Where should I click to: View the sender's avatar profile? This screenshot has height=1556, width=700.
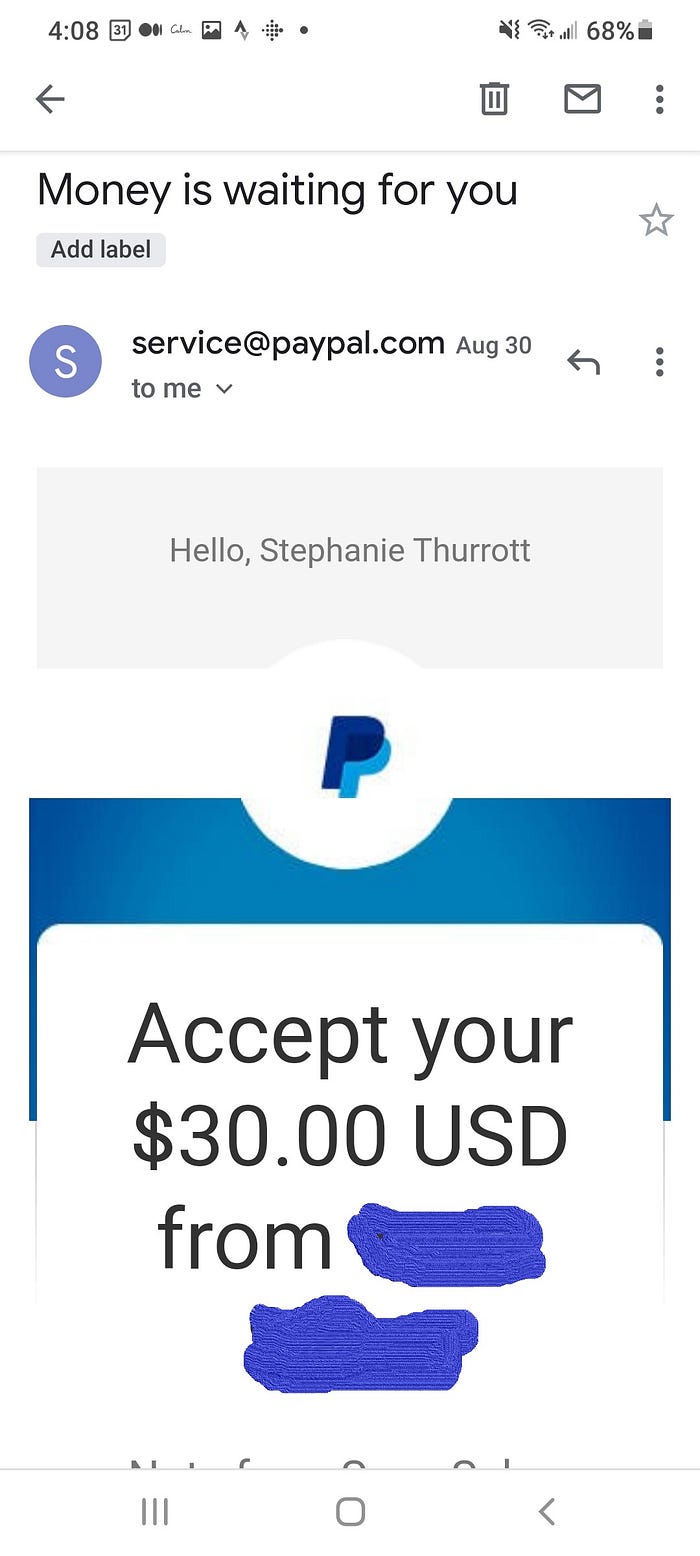coord(66,361)
